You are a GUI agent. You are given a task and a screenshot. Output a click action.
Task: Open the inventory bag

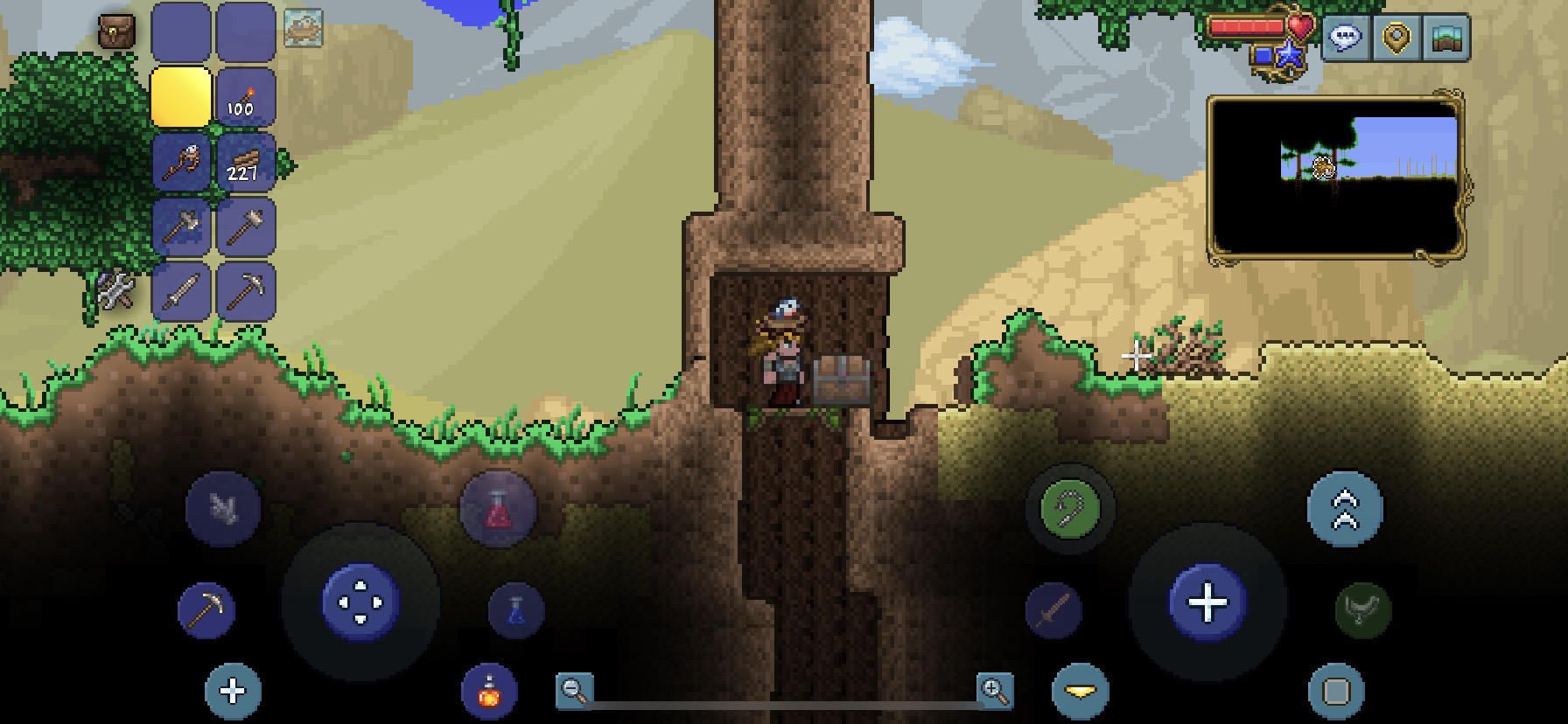pyautogui.click(x=115, y=31)
